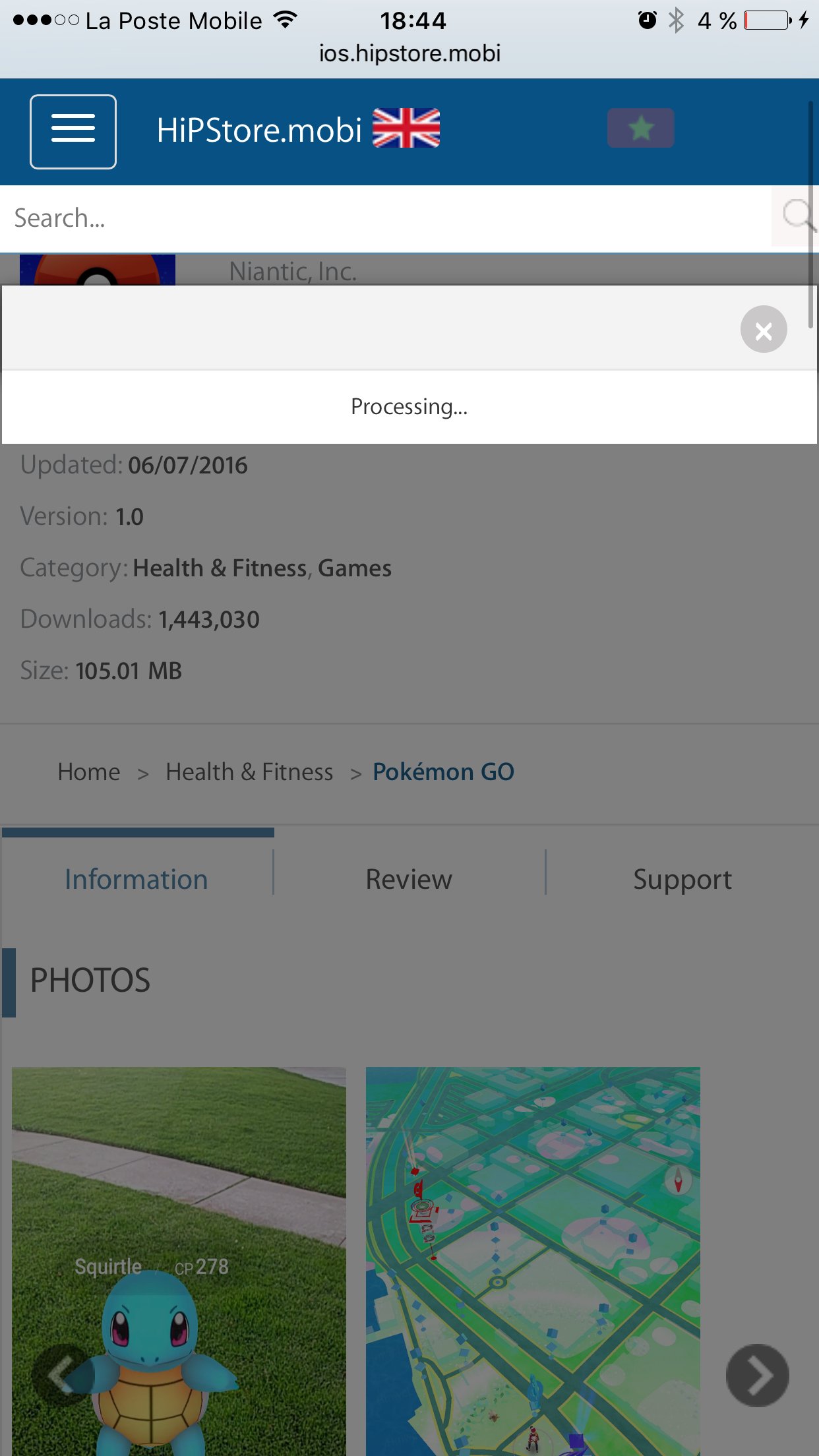Image resolution: width=819 pixels, height=1456 pixels.
Task: Go to Home breadcrumb link
Action: point(89,772)
